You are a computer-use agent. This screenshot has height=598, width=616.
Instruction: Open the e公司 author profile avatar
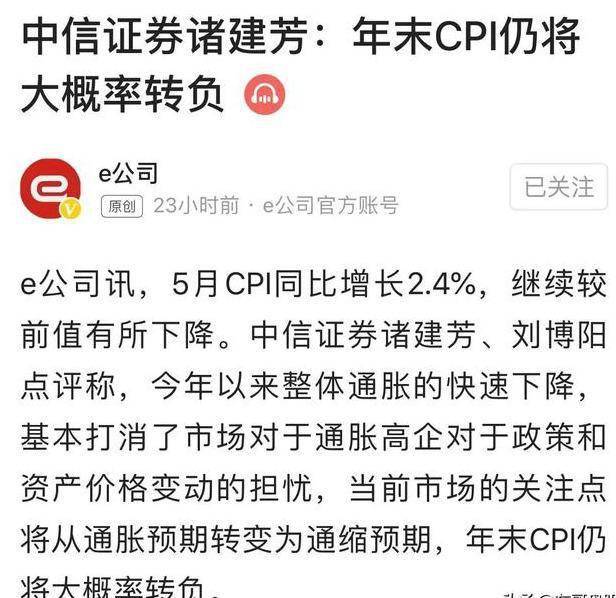tap(51, 188)
